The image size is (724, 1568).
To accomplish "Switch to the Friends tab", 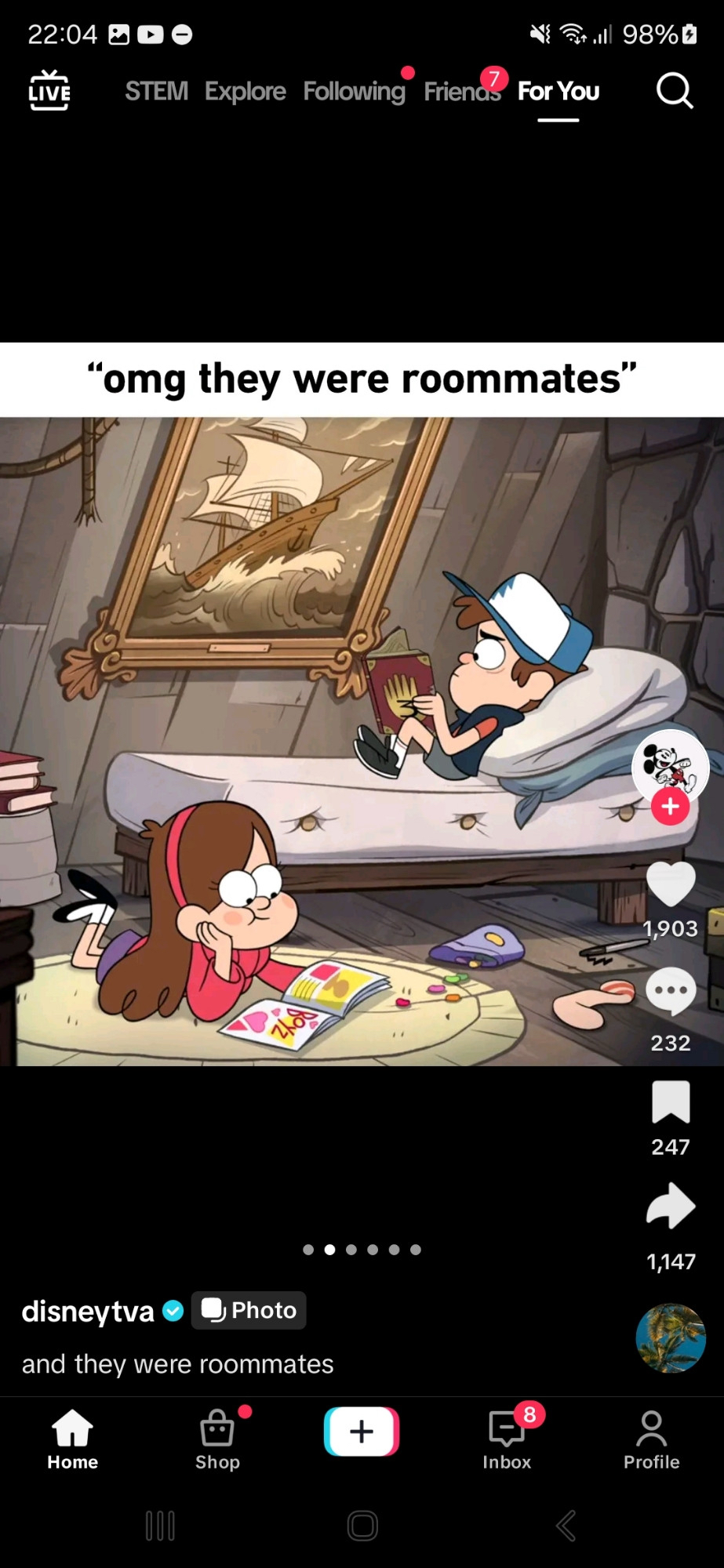I will (461, 91).
